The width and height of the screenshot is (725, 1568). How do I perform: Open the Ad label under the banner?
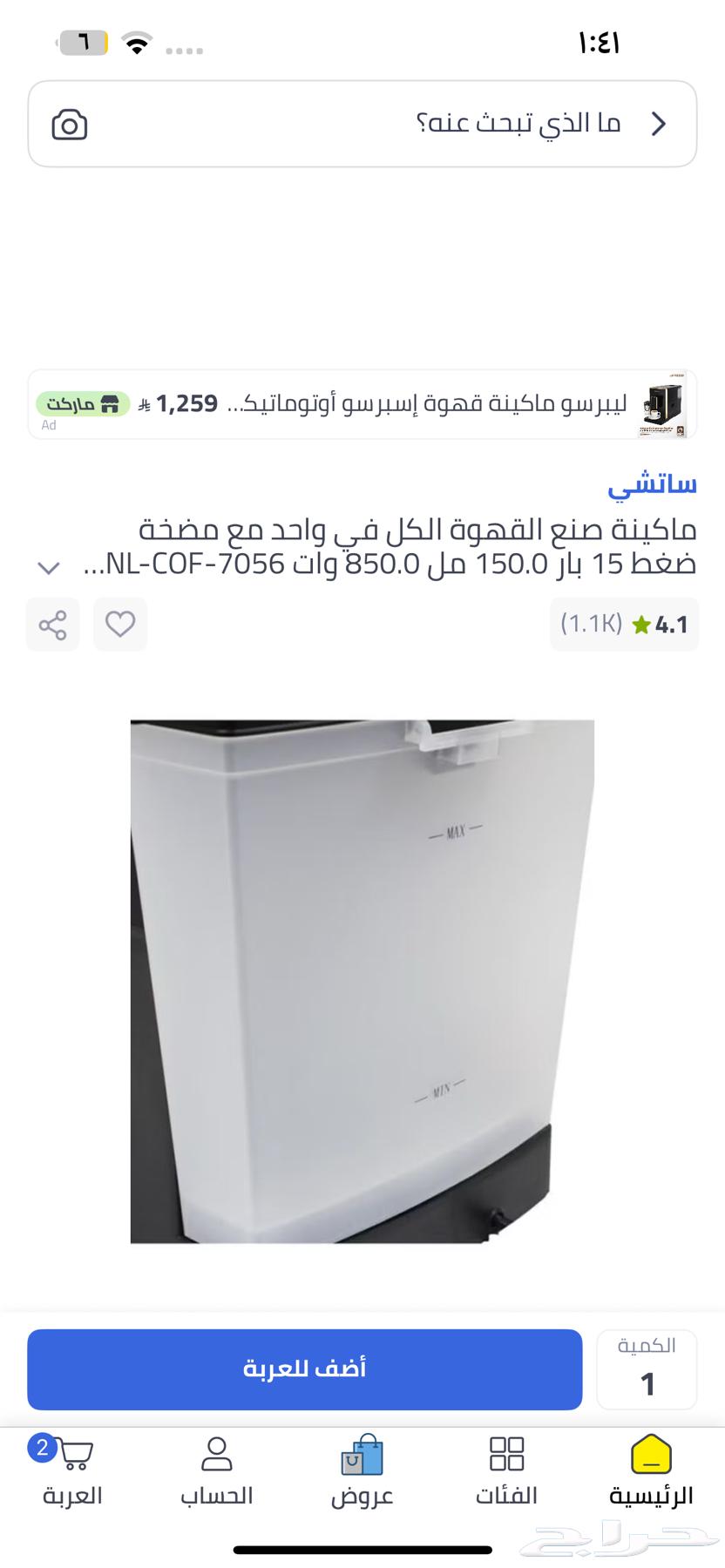coord(50,426)
